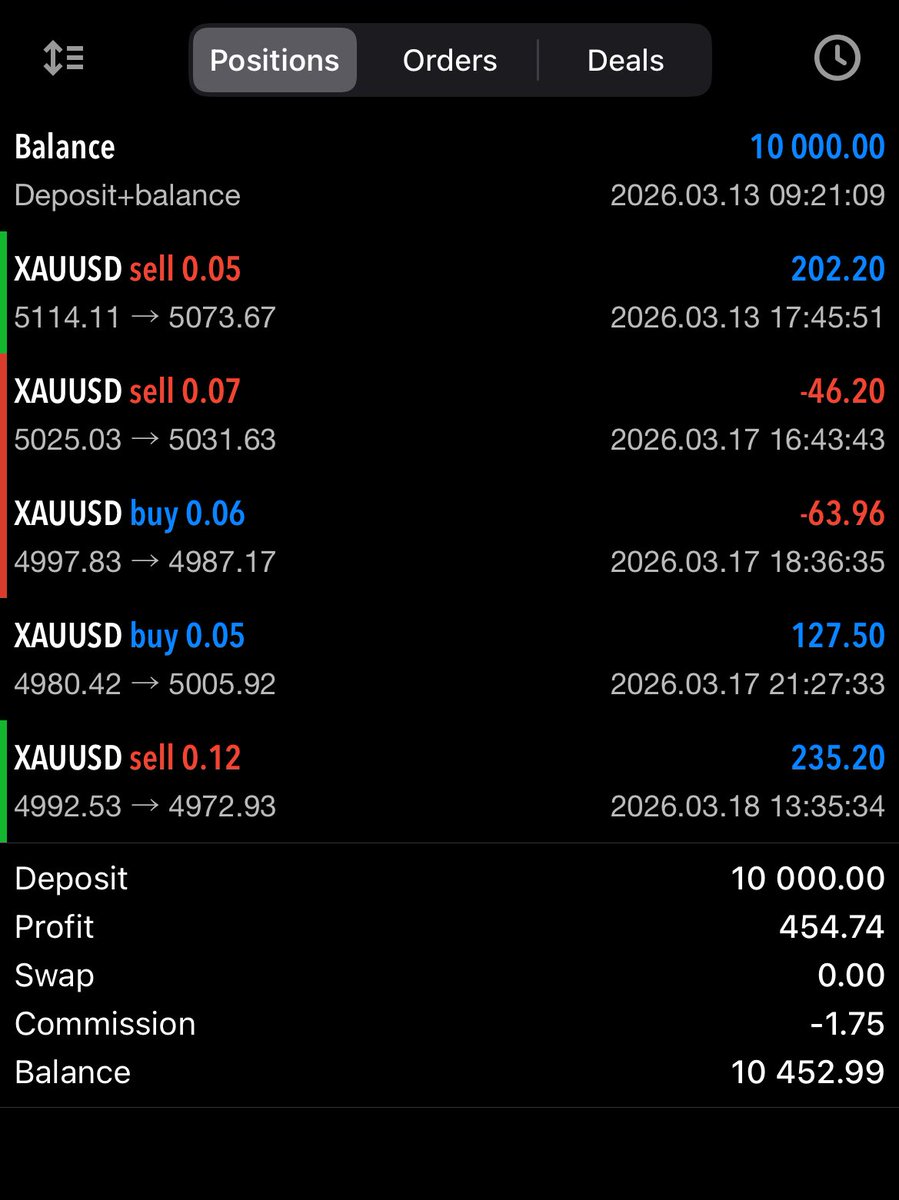Open the history period clock icon
This screenshot has height=1200, width=899.
pos(837,60)
